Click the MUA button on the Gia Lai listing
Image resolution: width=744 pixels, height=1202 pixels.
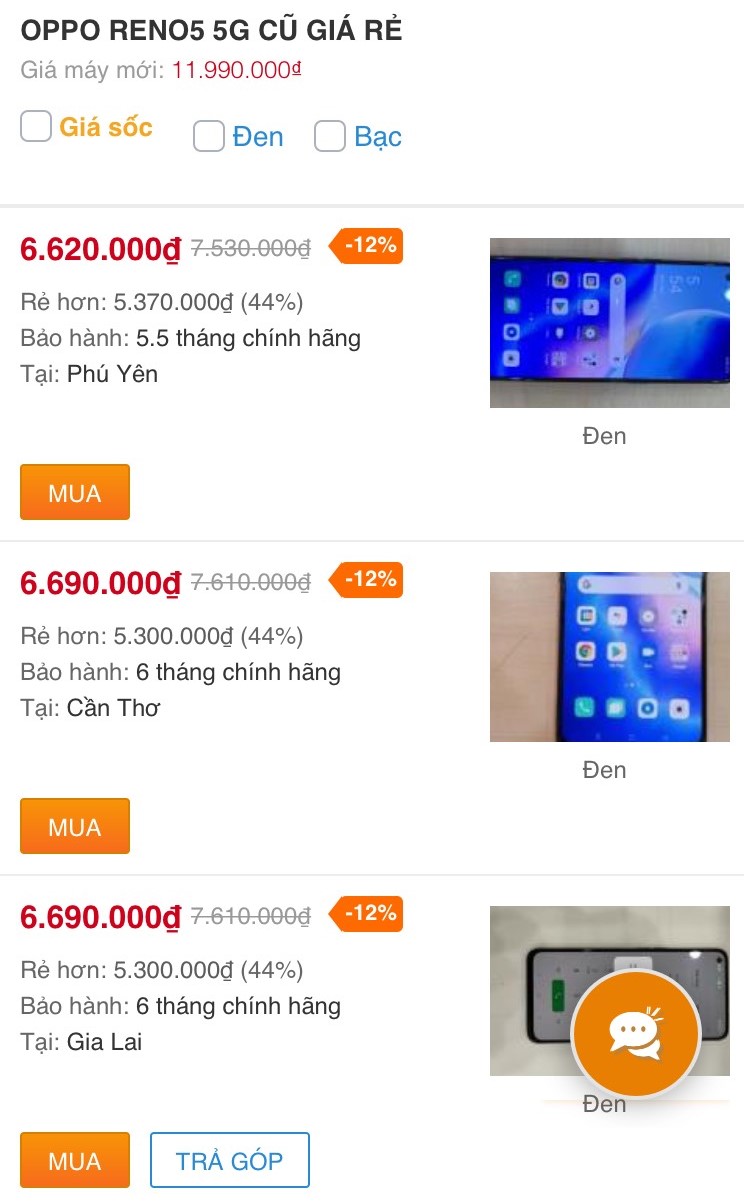click(74, 1160)
